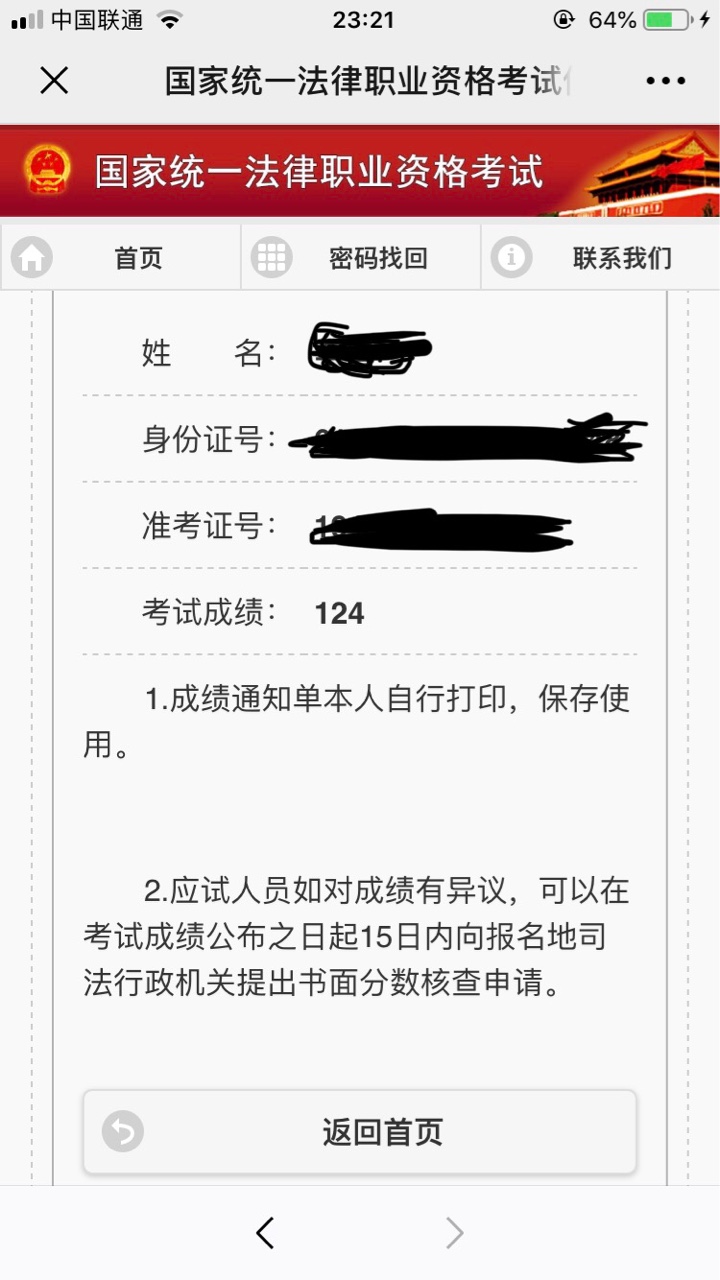Tap the 返回首页 button
The image size is (720, 1280).
(x=360, y=1132)
